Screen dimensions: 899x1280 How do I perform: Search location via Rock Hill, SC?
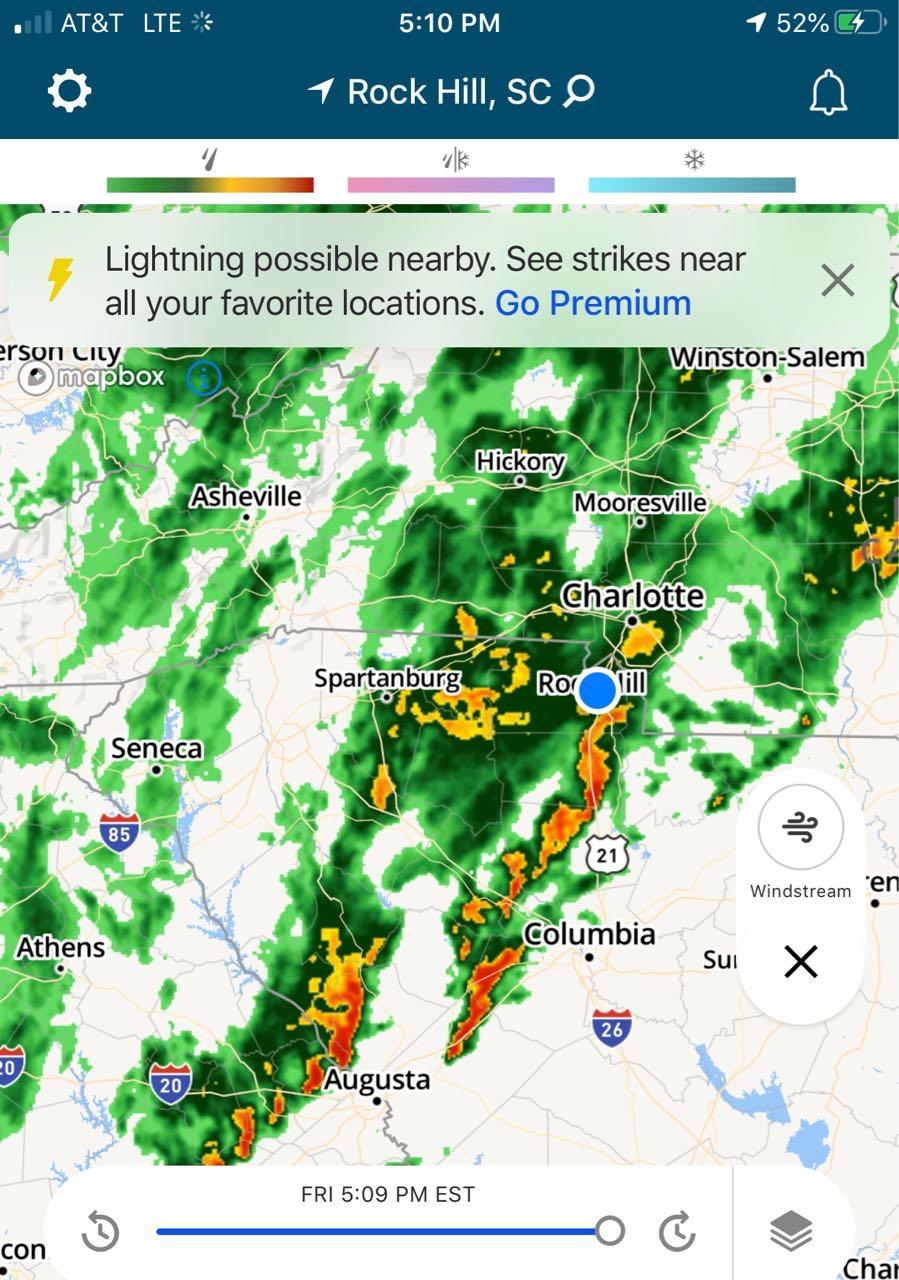(x=450, y=93)
